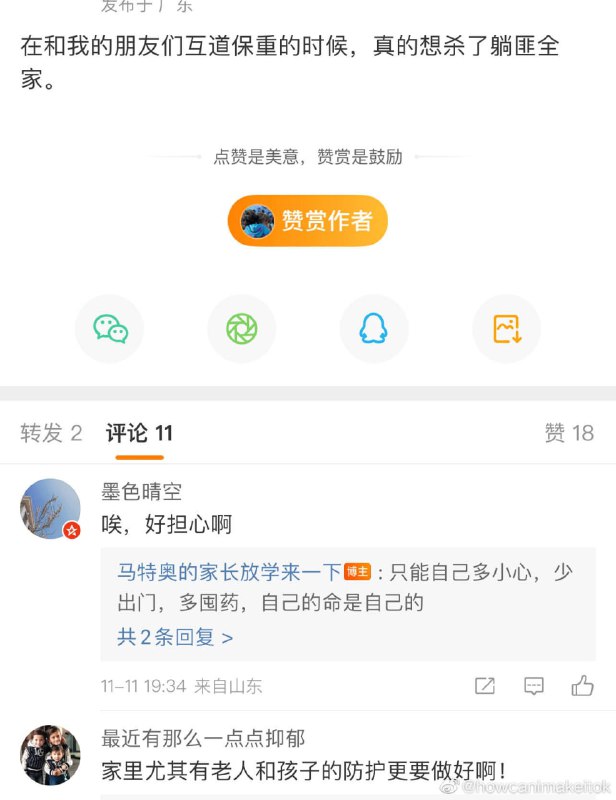This screenshot has width=616, height=800.
Task: Expand 共2条回复 replies
Action: click(x=174, y=637)
